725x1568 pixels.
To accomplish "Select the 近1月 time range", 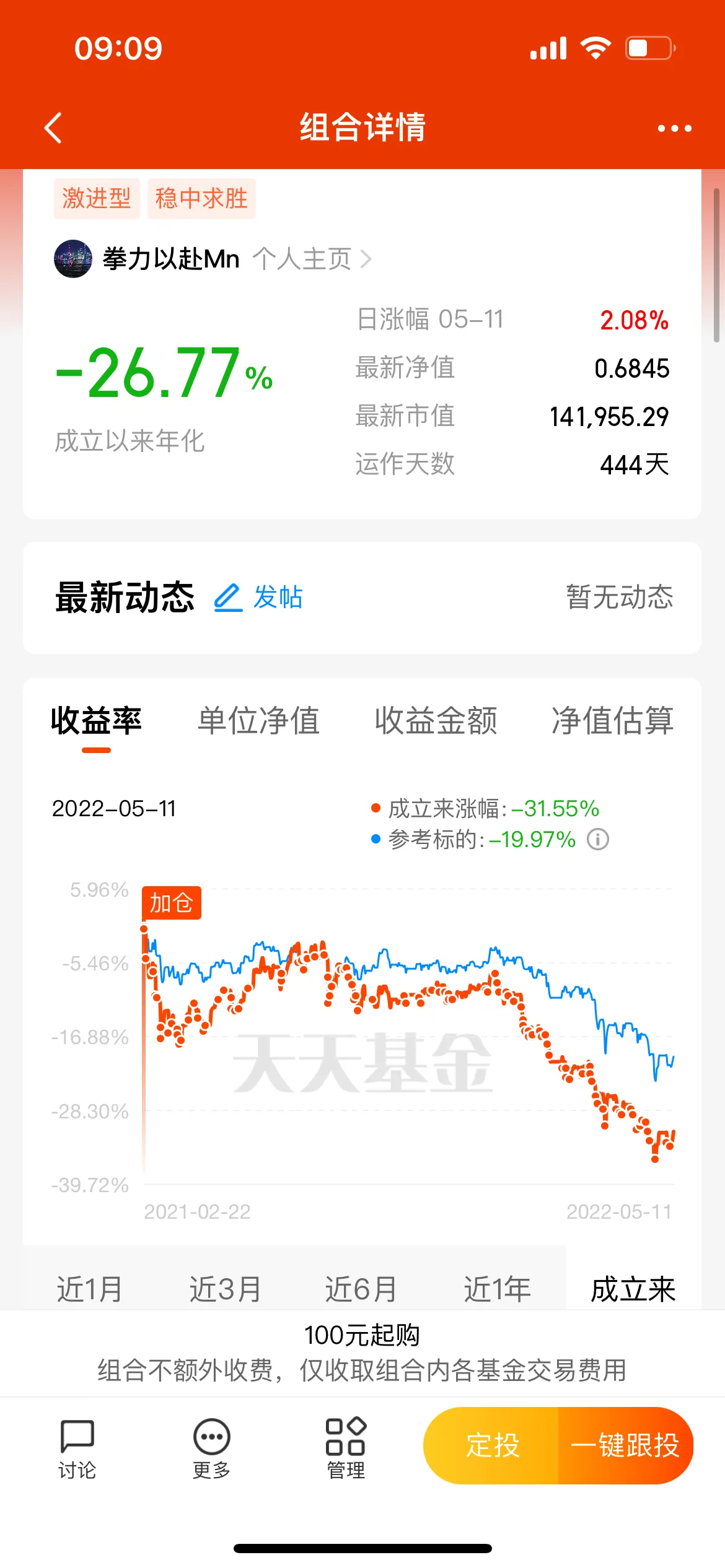I will click(90, 1289).
